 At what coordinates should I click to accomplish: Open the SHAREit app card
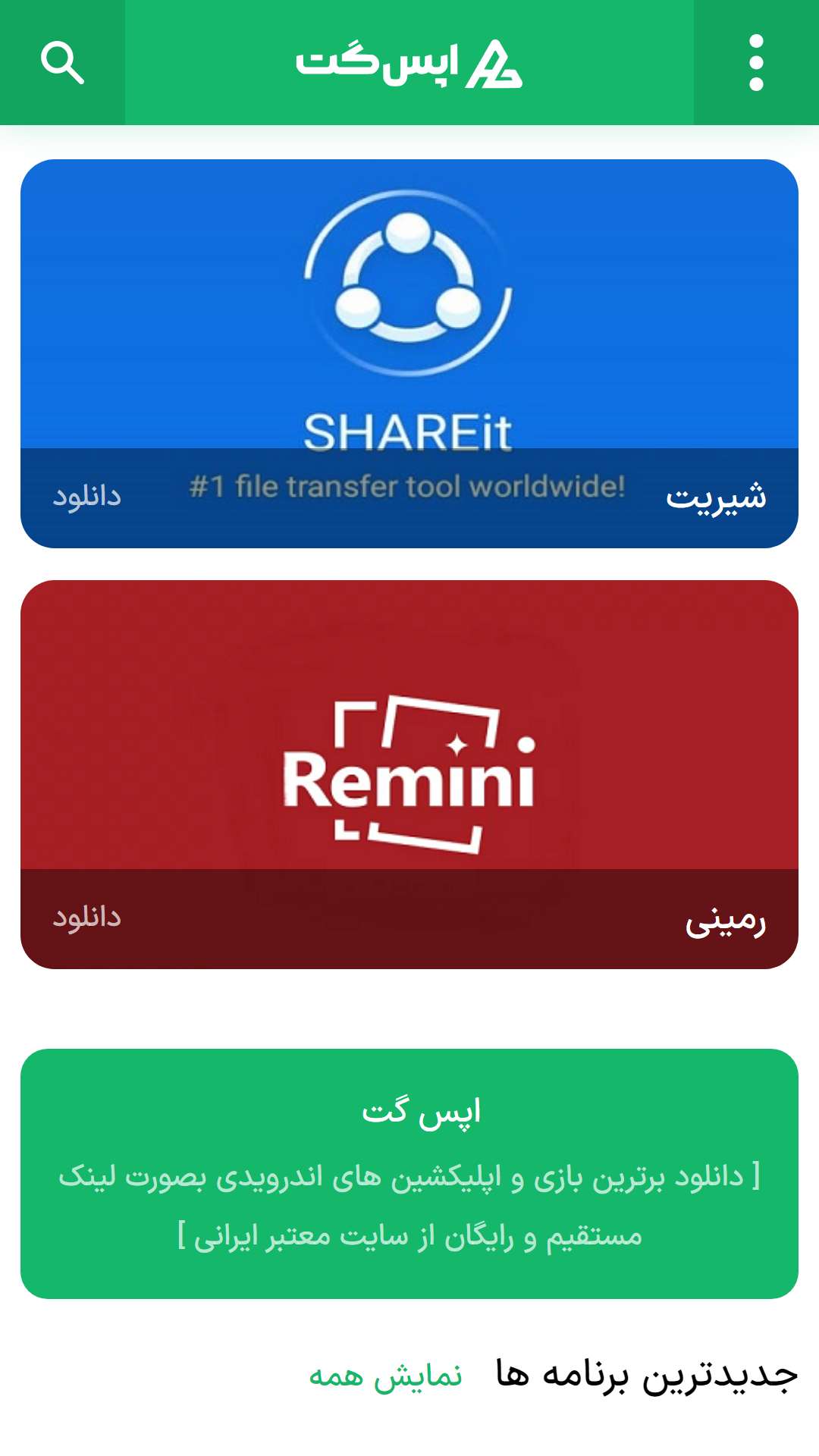pos(409,353)
